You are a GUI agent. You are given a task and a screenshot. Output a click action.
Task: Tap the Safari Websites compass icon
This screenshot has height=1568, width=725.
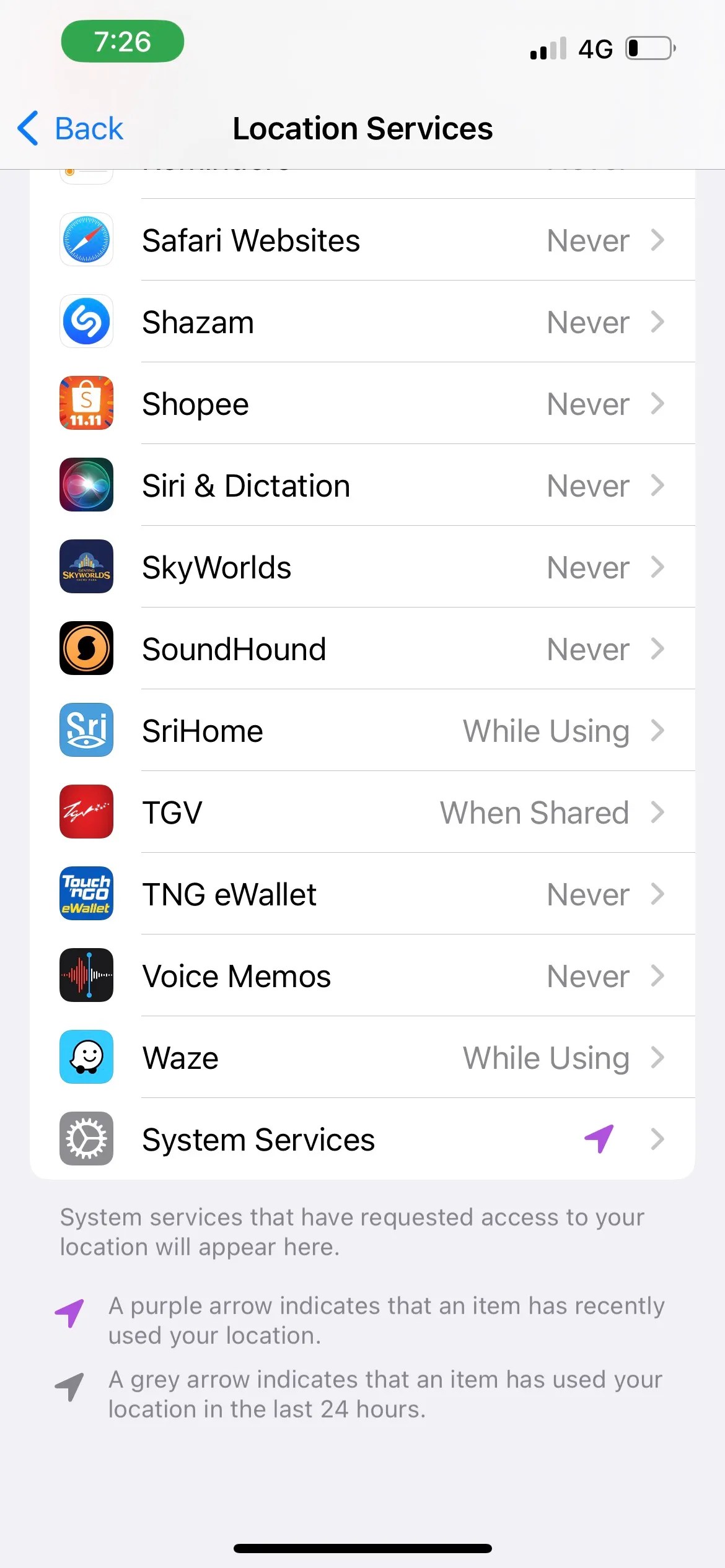(x=86, y=240)
